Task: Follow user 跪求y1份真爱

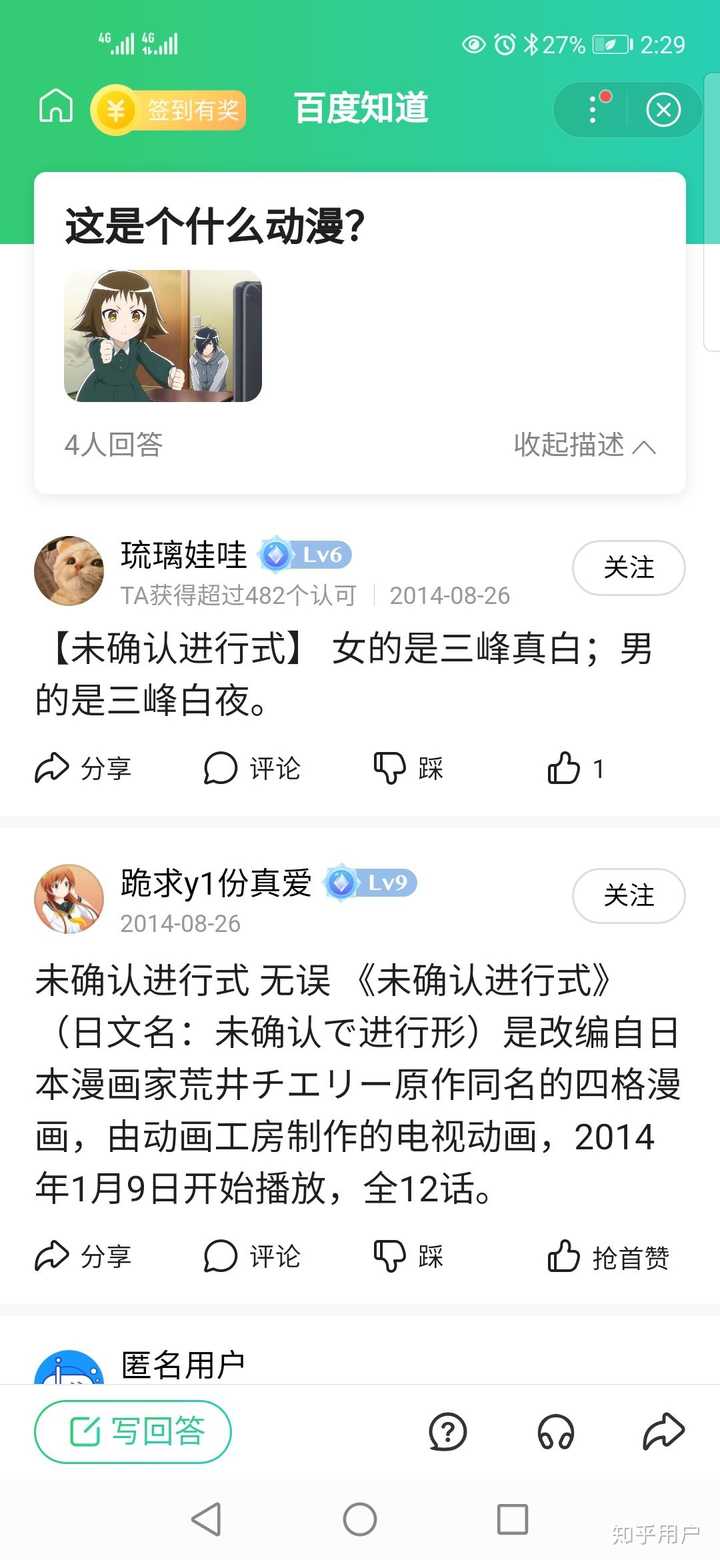Action: pyautogui.click(x=629, y=896)
